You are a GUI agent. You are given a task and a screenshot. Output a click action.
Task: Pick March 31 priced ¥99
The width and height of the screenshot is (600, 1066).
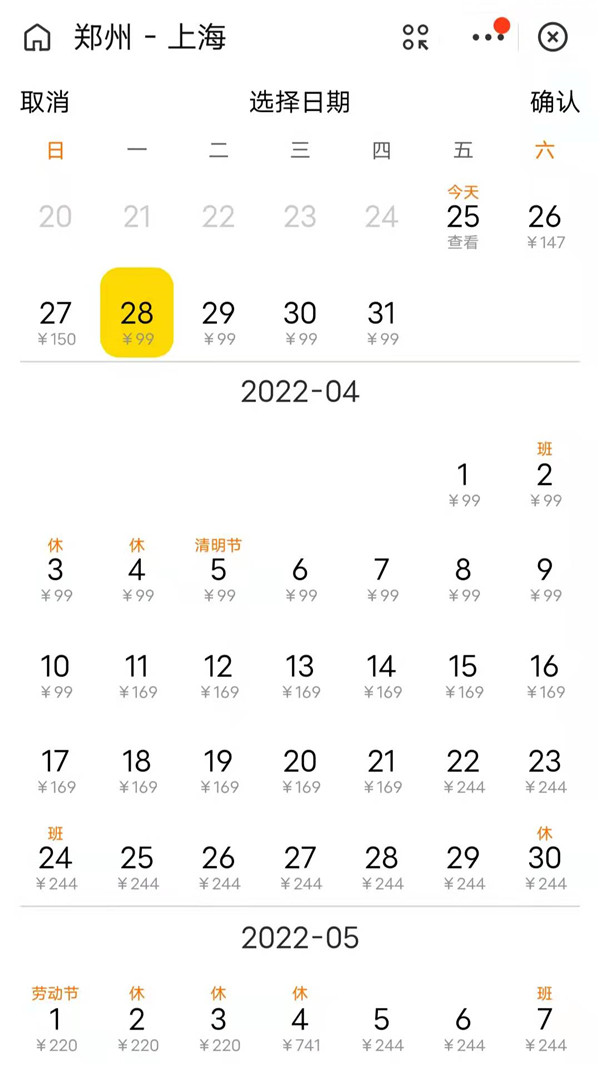coord(381,321)
